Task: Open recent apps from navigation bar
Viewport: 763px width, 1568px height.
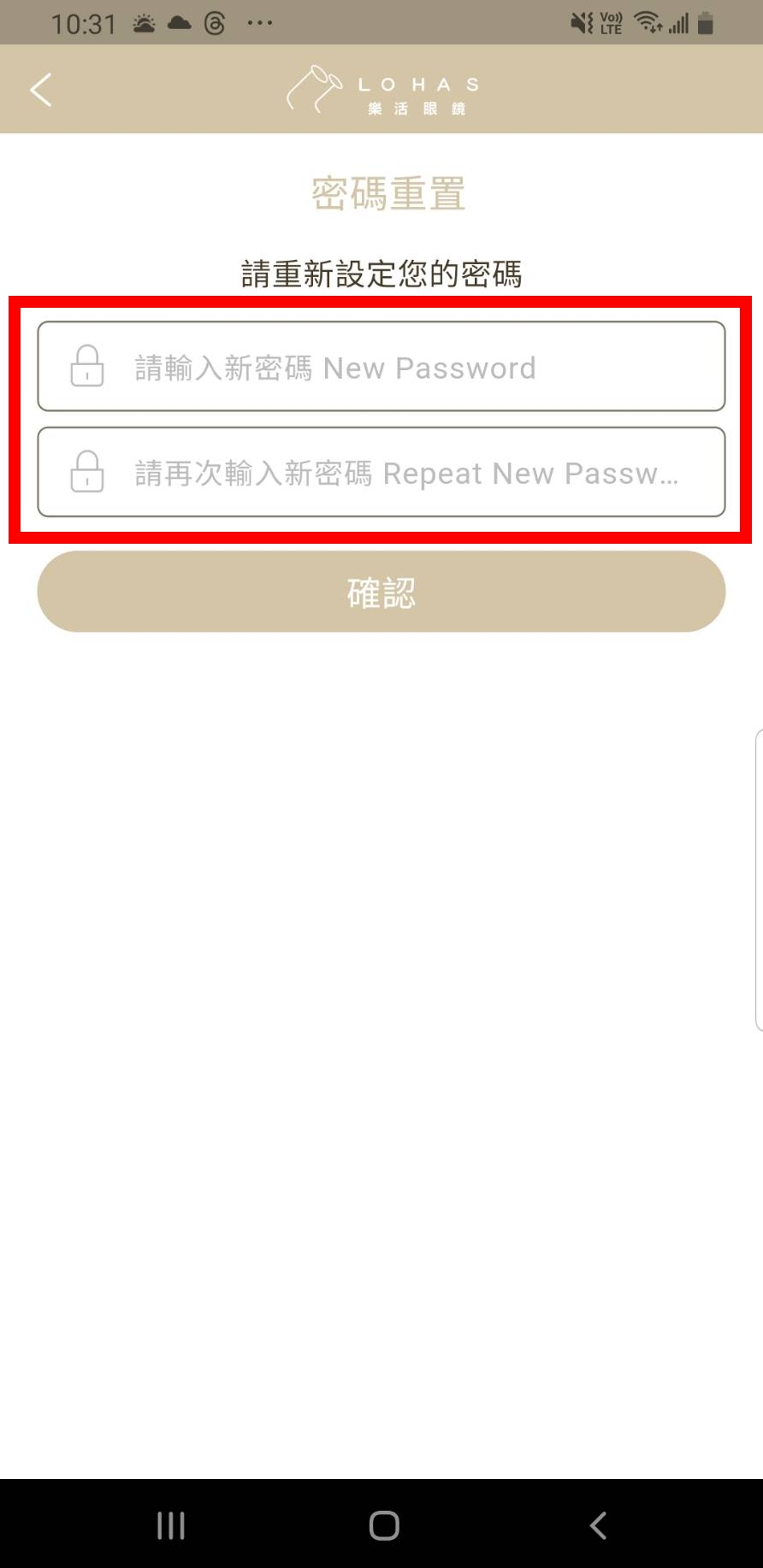Action: click(x=171, y=1525)
